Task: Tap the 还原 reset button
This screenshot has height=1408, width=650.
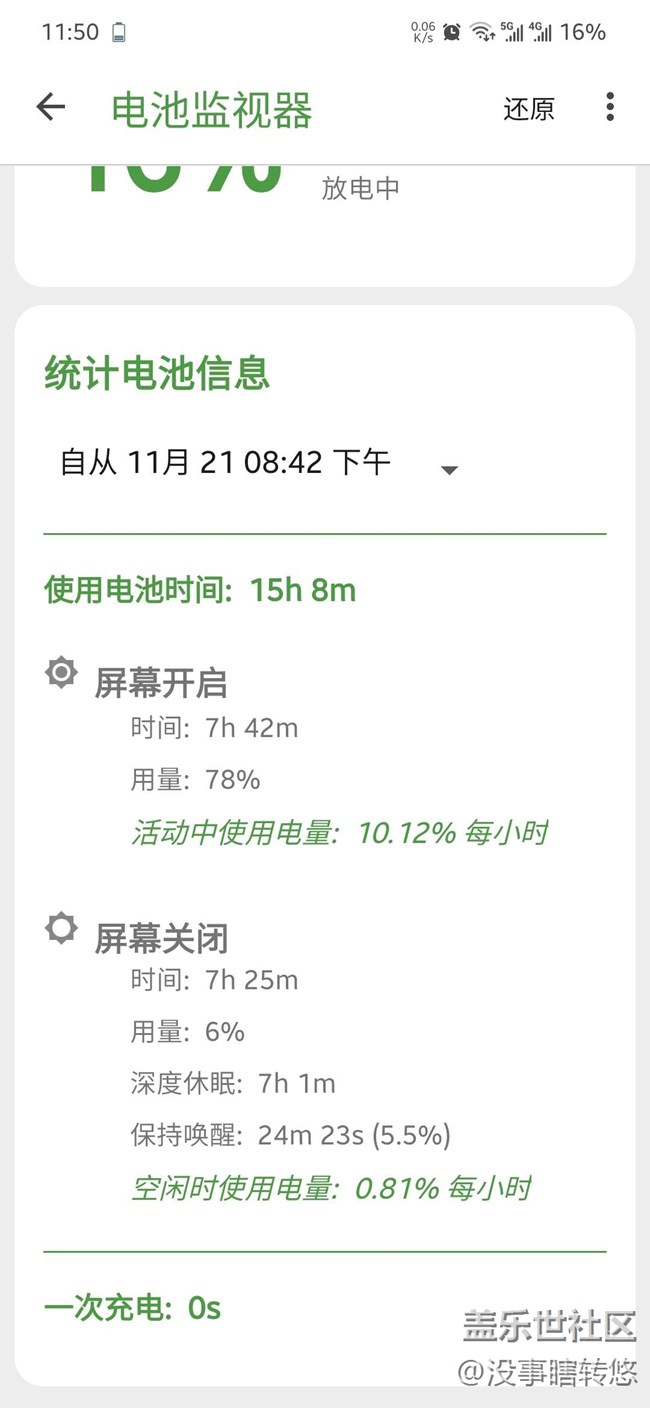Action: (x=528, y=108)
